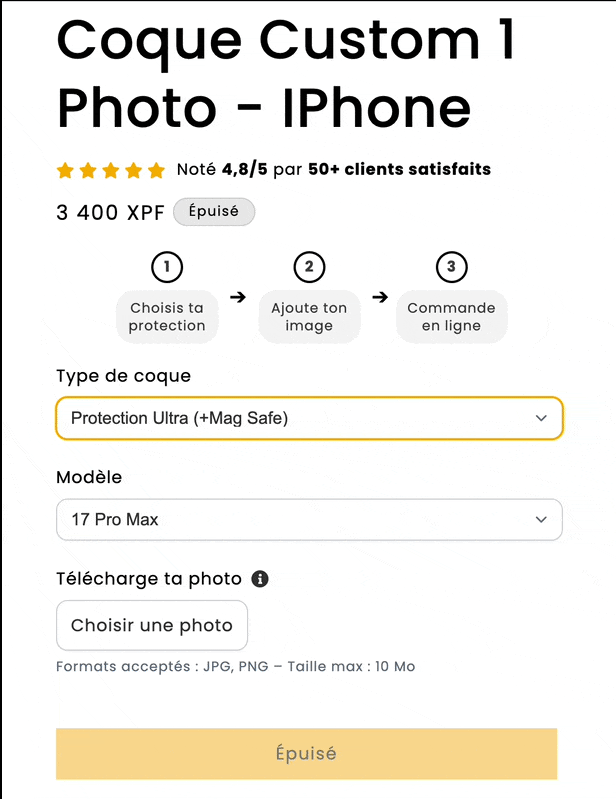
Task: Open the Type de coque dropdown
Action: coord(309,418)
